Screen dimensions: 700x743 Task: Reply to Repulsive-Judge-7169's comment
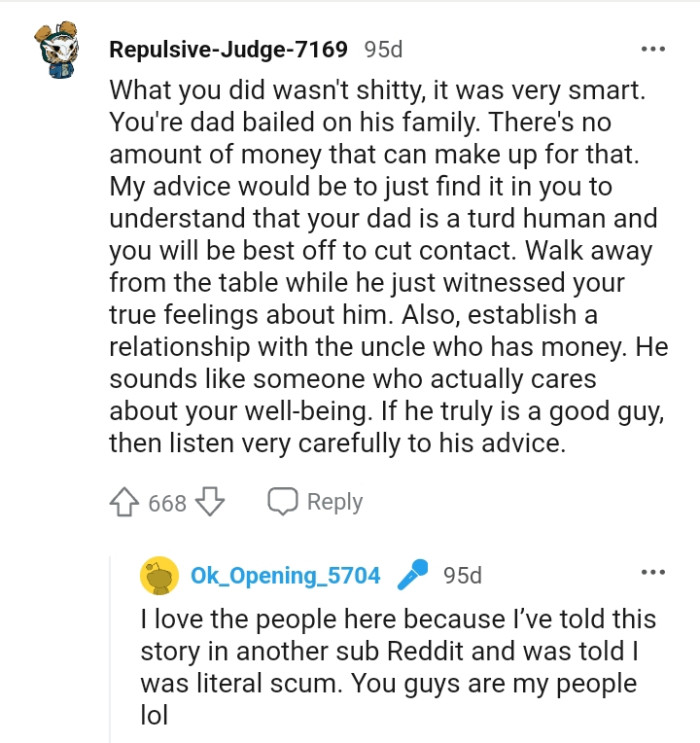[315, 502]
